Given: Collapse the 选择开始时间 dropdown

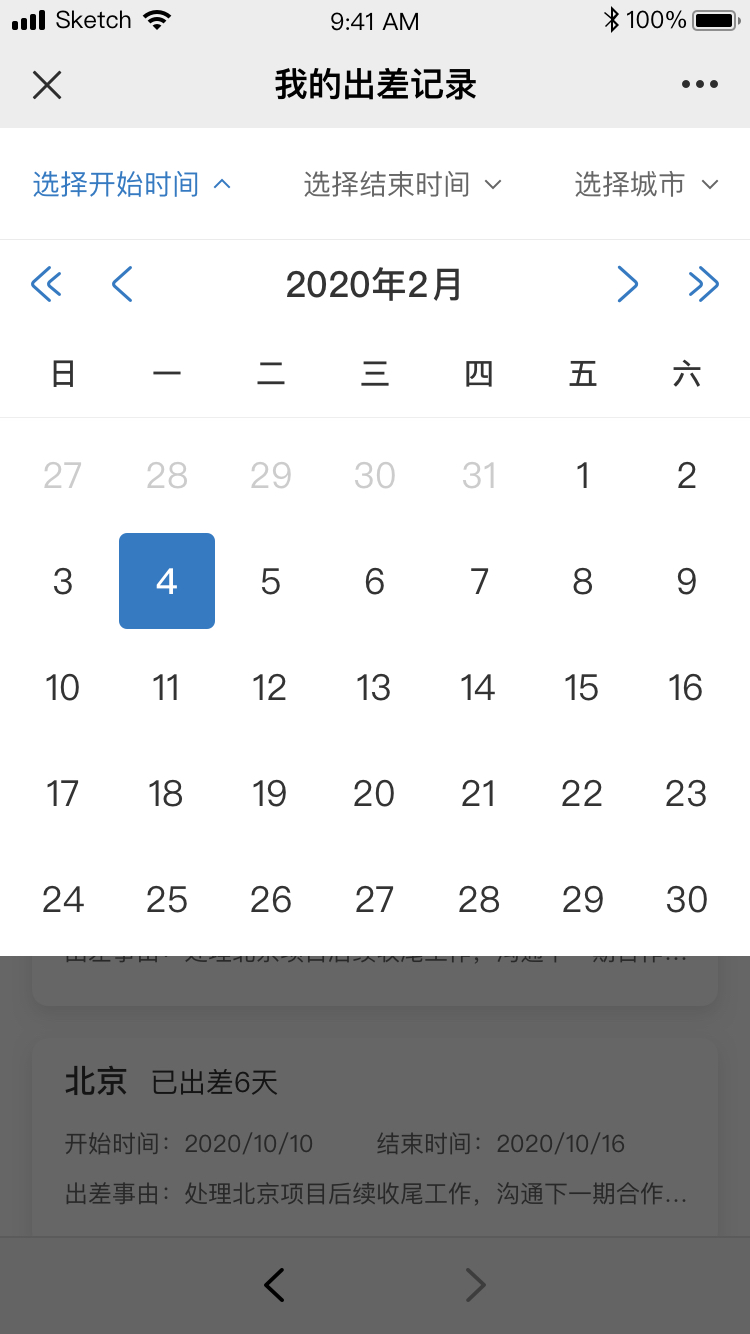Looking at the screenshot, I should tap(132, 184).
